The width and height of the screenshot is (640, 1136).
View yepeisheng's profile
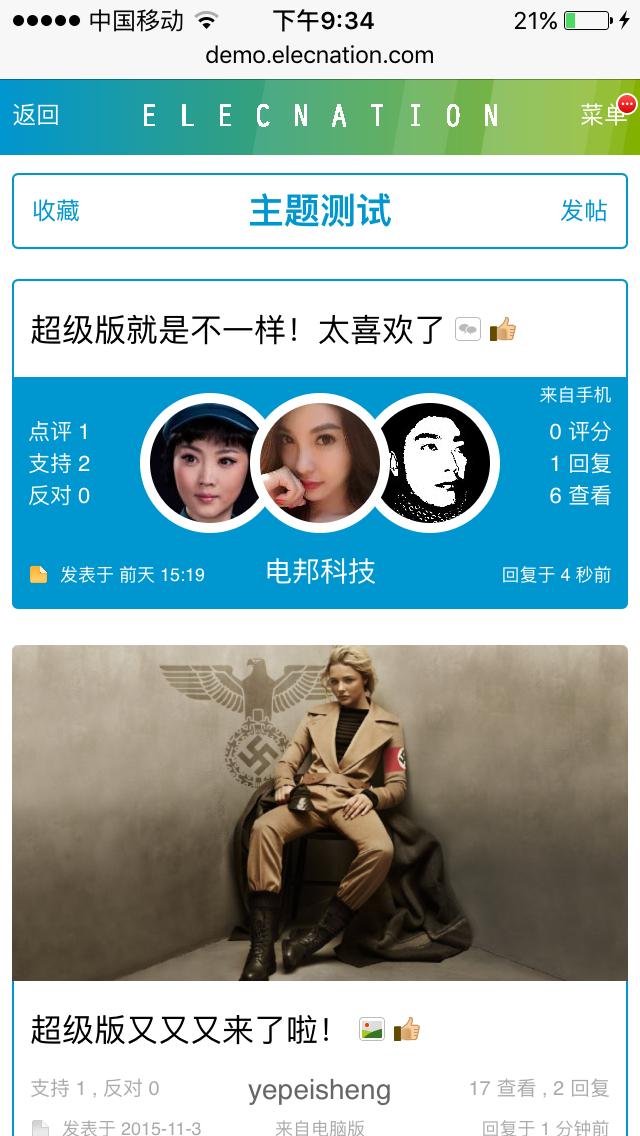(319, 1090)
